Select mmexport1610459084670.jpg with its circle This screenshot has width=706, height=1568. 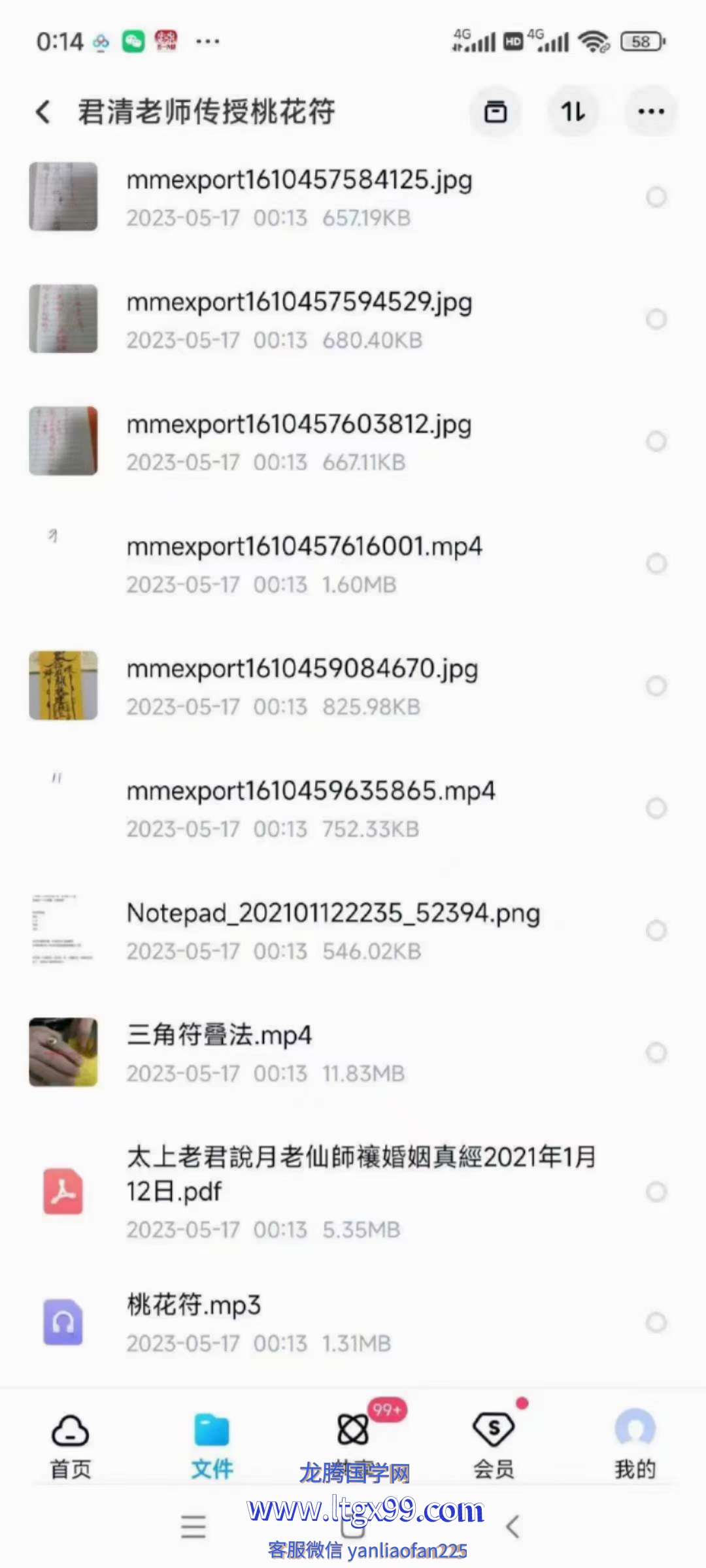656,686
